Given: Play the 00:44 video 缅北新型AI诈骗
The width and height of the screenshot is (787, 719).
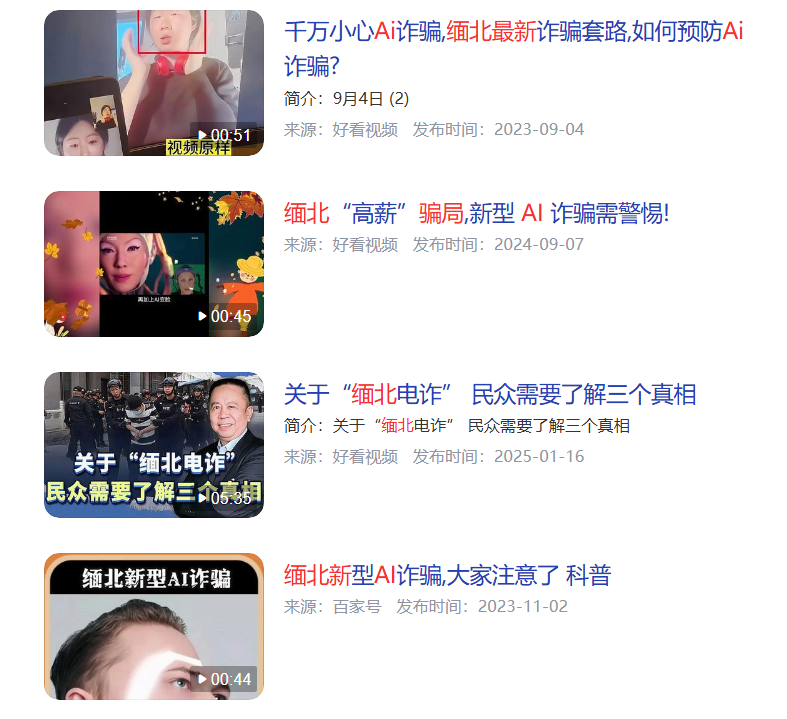Looking at the screenshot, I should click(153, 626).
